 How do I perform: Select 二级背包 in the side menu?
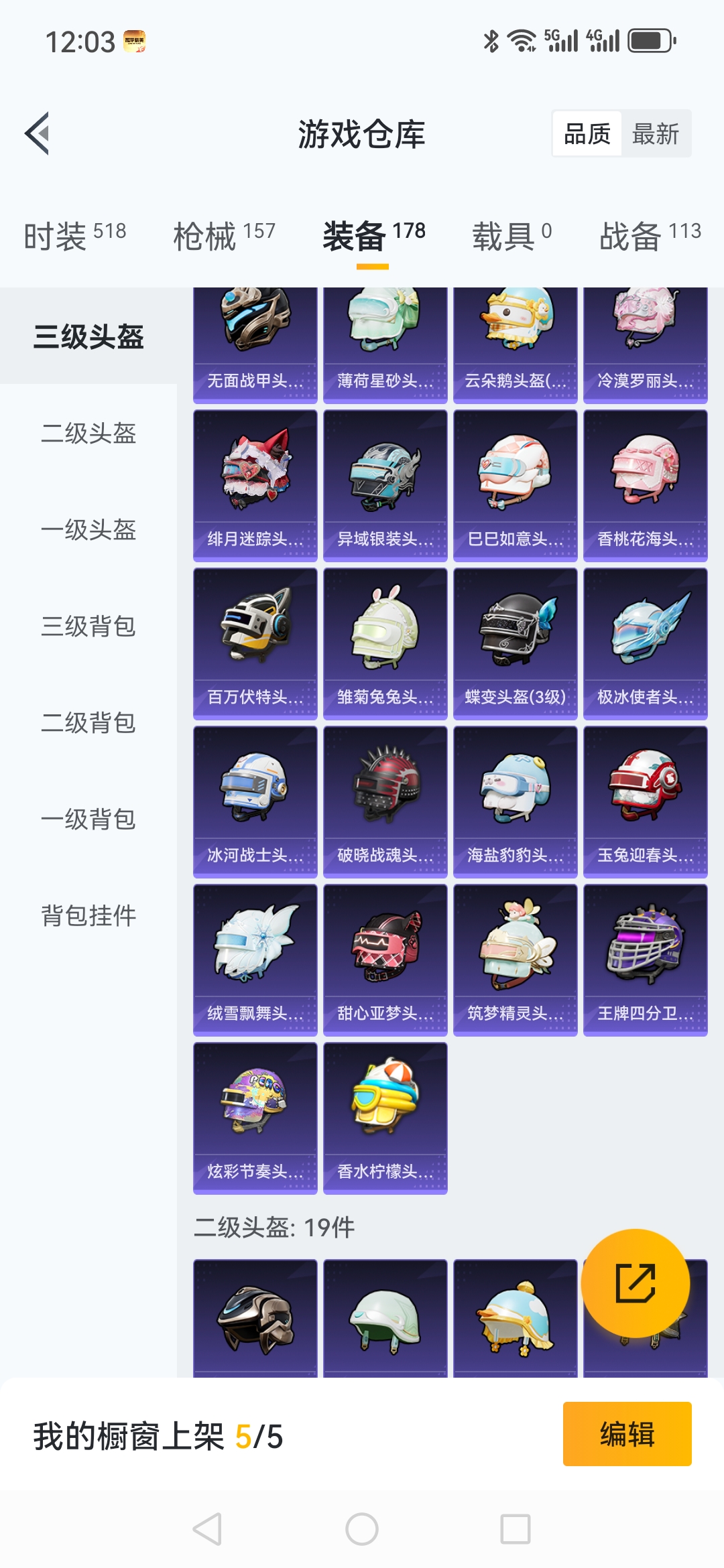(x=88, y=722)
